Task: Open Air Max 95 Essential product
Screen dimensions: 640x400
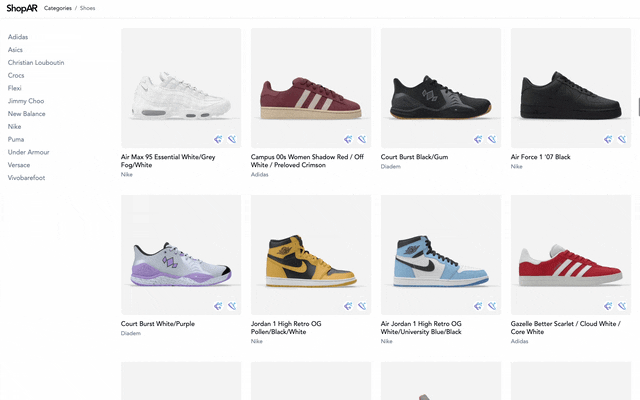Action: pos(180,88)
